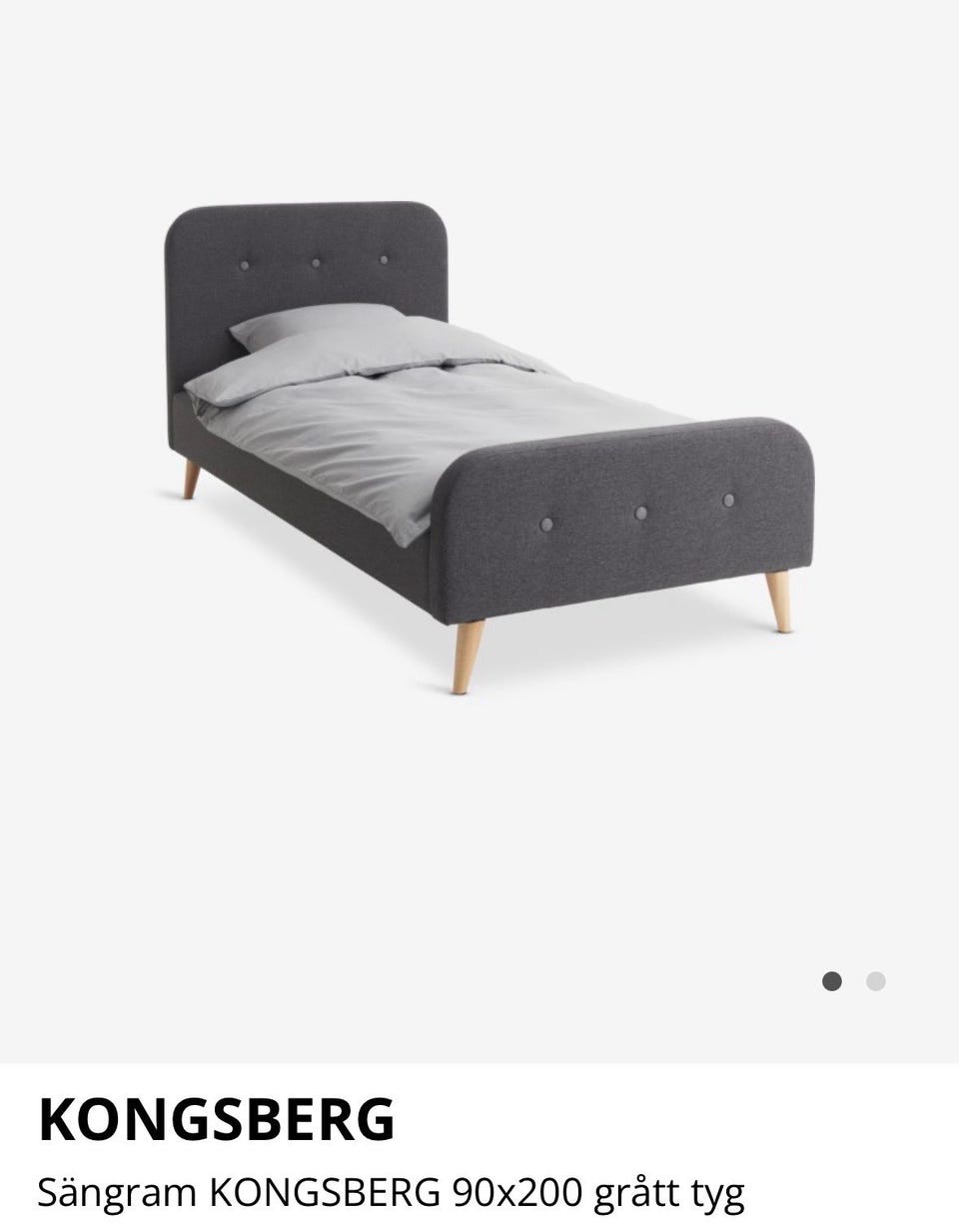Open the KONGSBERG bed frame photo
The image size is (959, 1232).
[479, 450]
